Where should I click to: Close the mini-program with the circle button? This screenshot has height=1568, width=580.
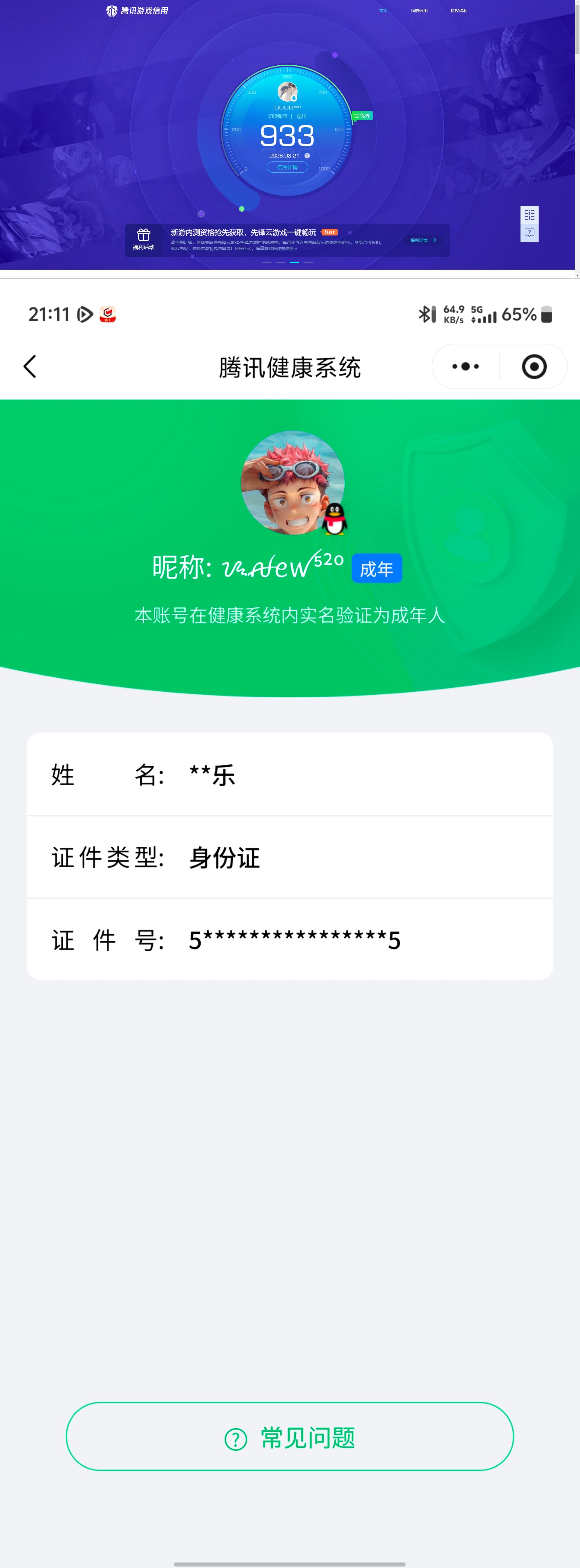tap(534, 366)
